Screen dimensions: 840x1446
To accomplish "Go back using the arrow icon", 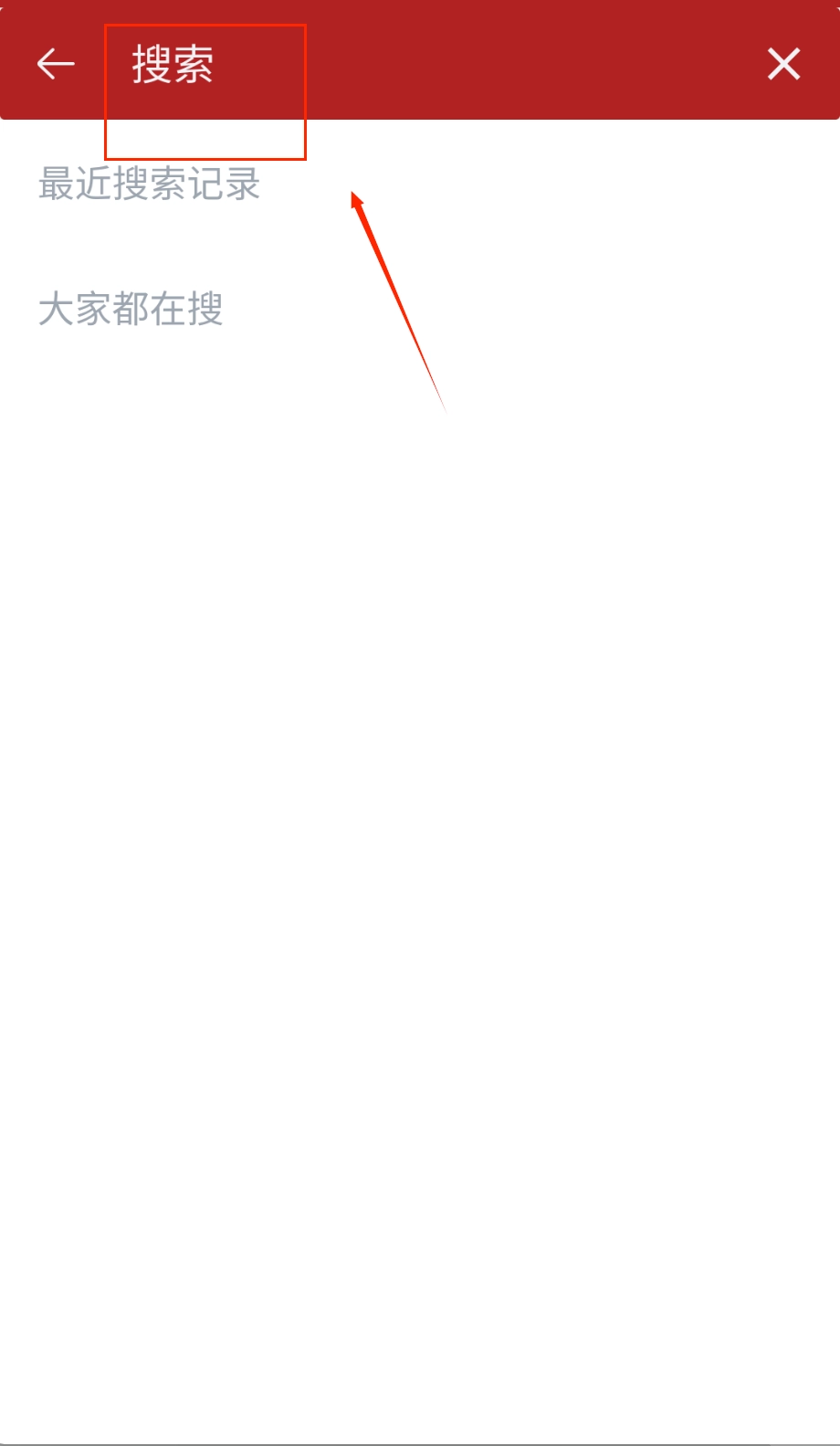I will [56, 64].
